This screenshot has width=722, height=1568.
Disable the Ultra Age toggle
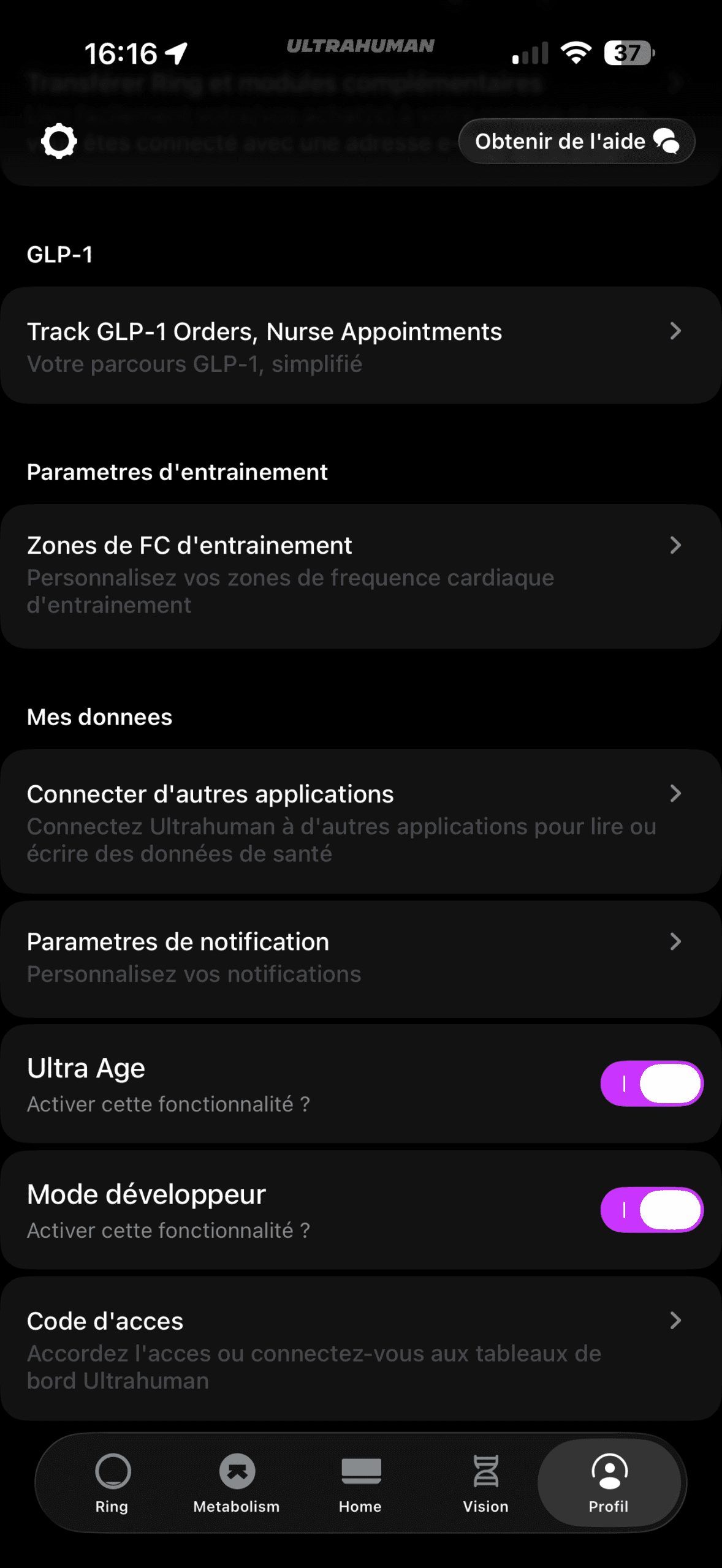(651, 1084)
